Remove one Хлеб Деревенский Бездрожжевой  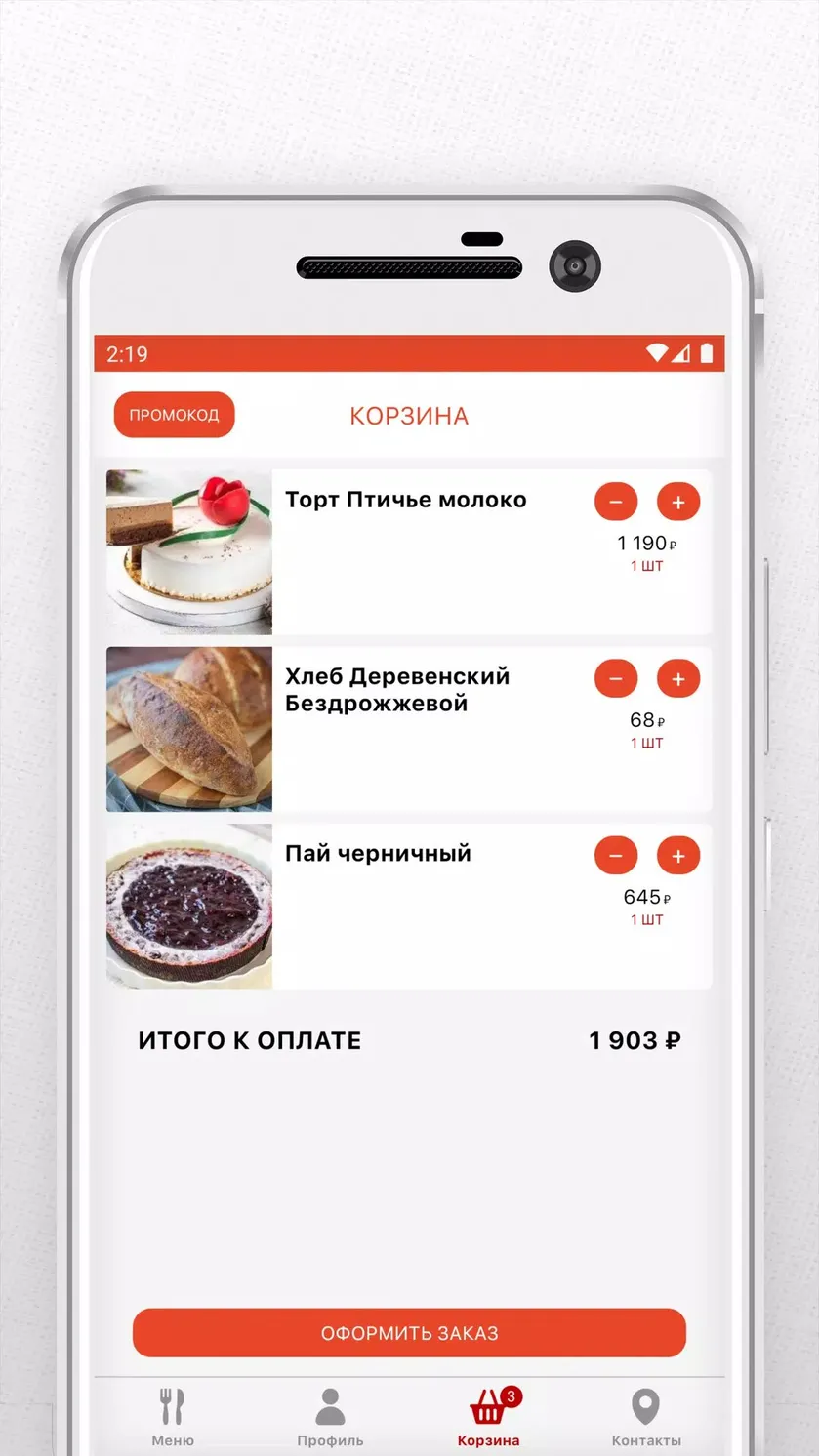tap(616, 679)
